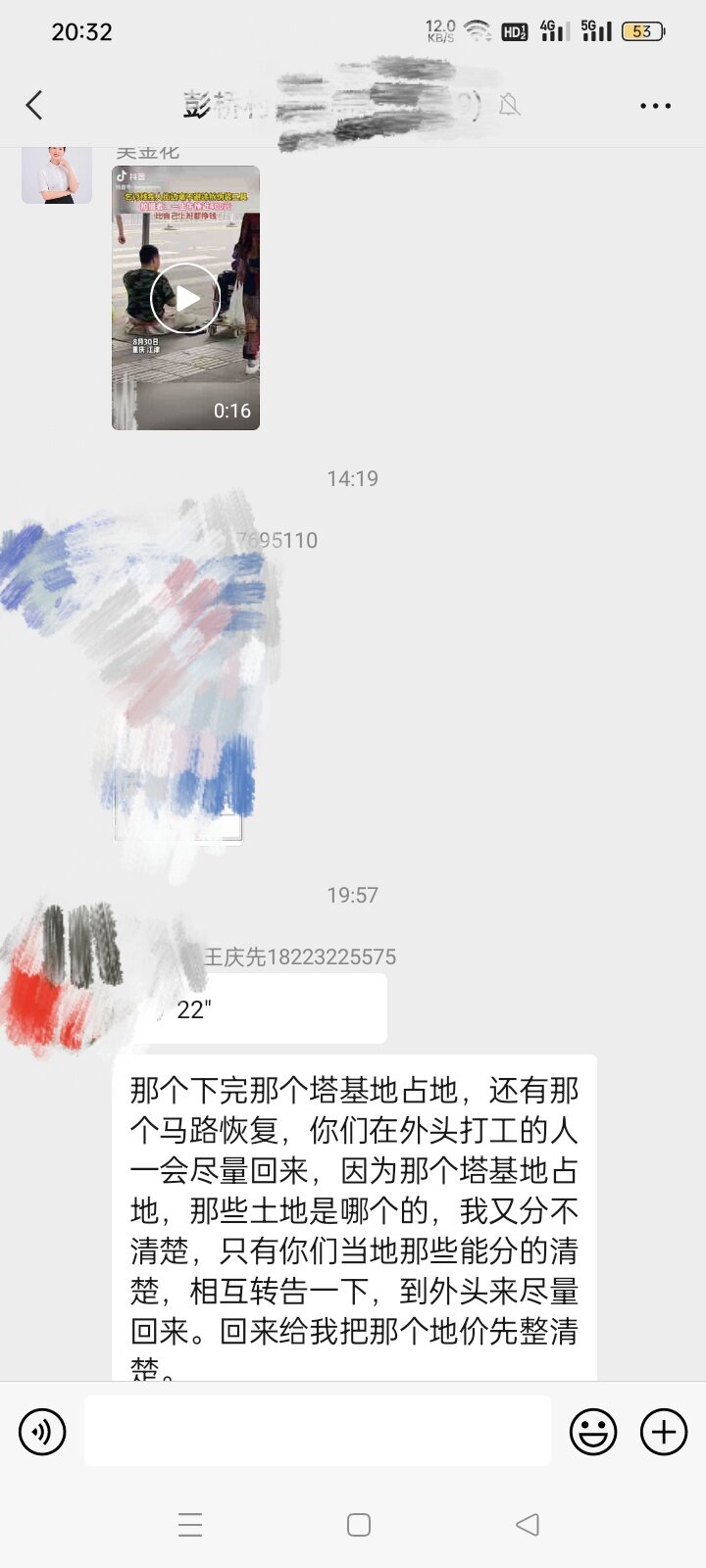Play the 22-second voice message

(260, 1009)
